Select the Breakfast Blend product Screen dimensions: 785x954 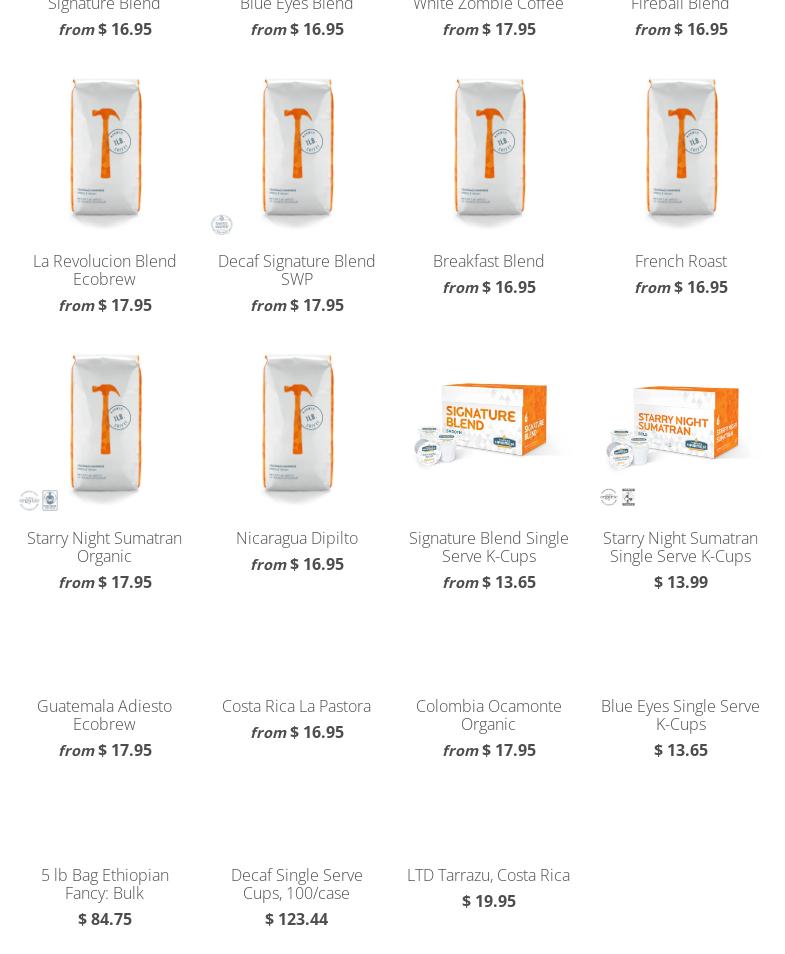click(x=488, y=261)
